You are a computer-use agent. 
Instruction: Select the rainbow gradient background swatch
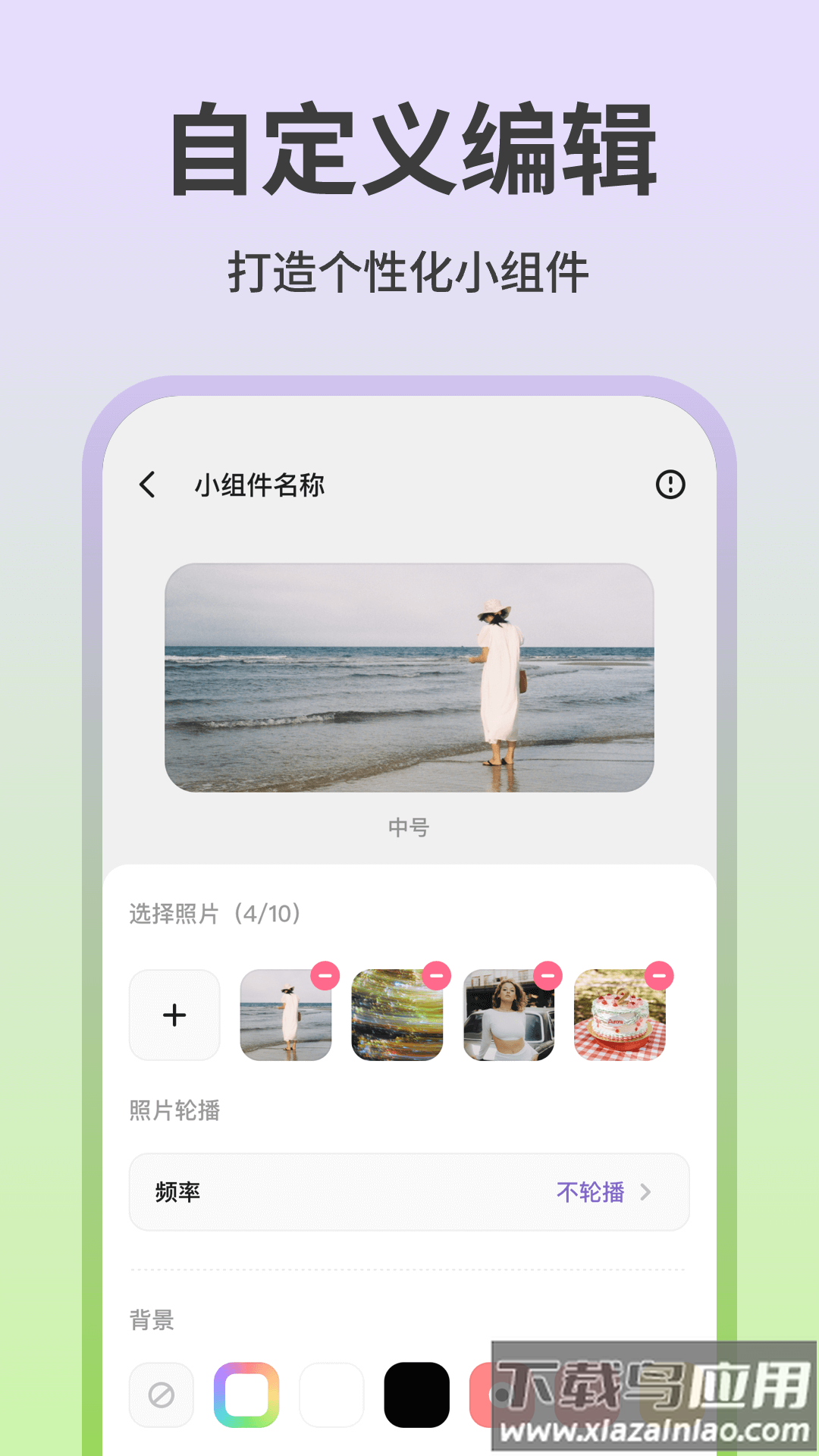[245, 1394]
